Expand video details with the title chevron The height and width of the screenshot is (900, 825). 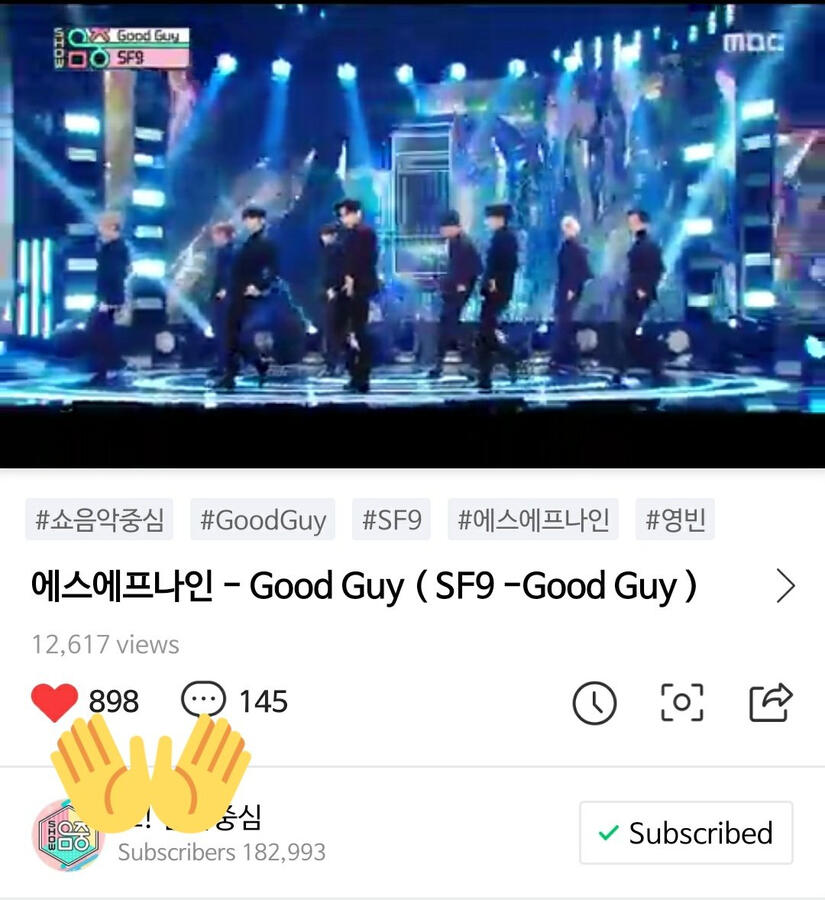(x=786, y=587)
